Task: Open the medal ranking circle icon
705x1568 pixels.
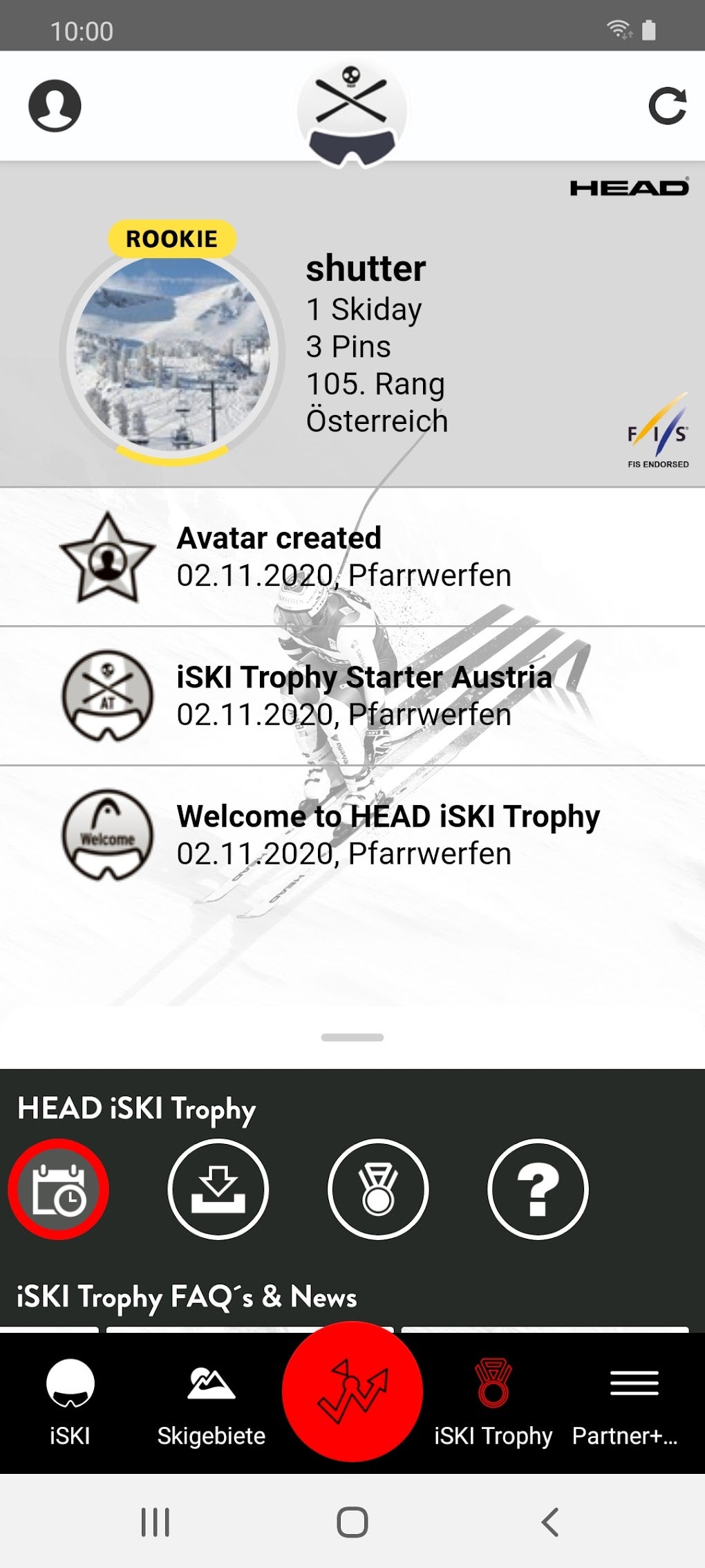Action: click(x=378, y=1189)
